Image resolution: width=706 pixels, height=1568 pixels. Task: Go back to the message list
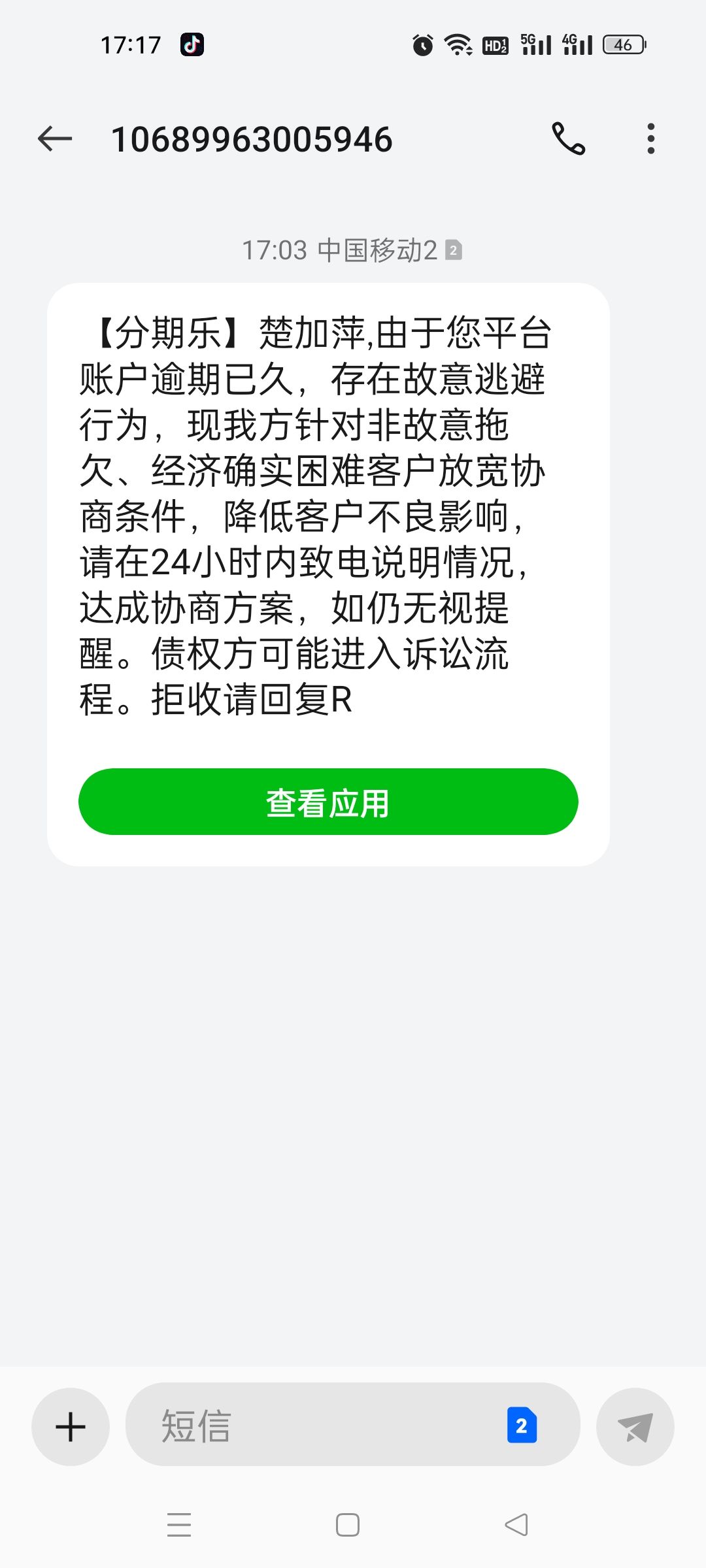[x=55, y=139]
